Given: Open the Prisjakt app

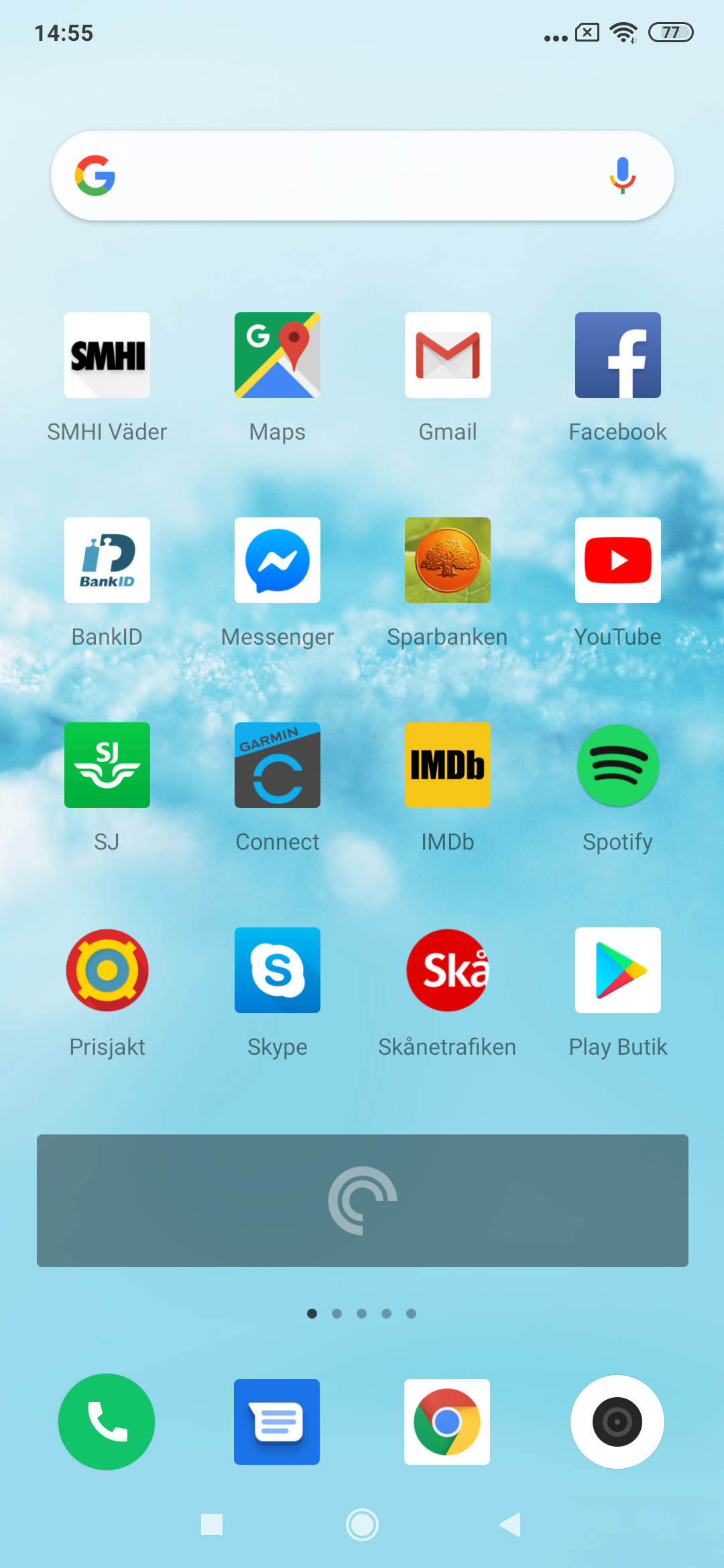Looking at the screenshot, I should [x=107, y=970].
